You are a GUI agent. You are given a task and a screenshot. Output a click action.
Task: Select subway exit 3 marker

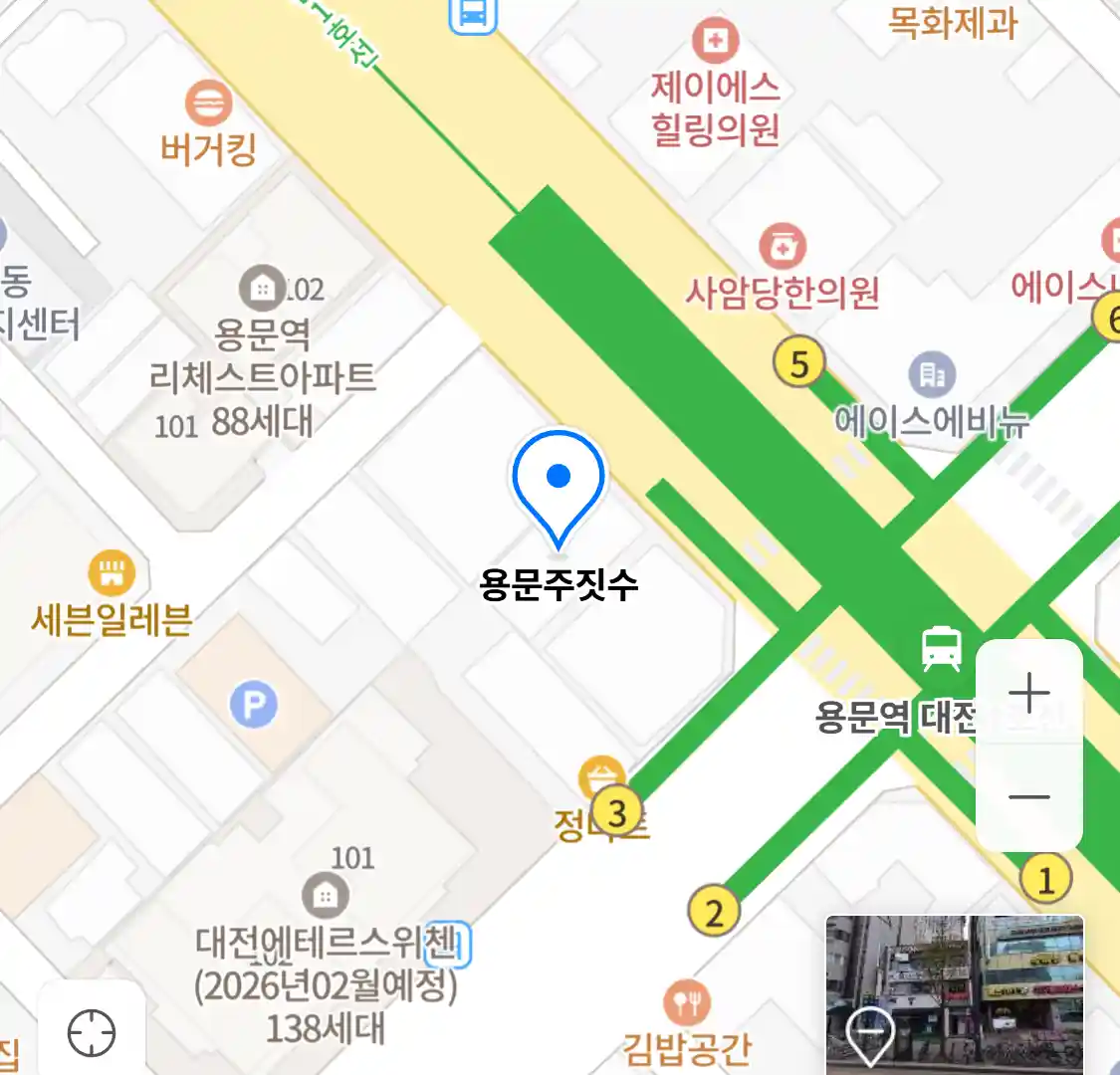coord(616,812)
